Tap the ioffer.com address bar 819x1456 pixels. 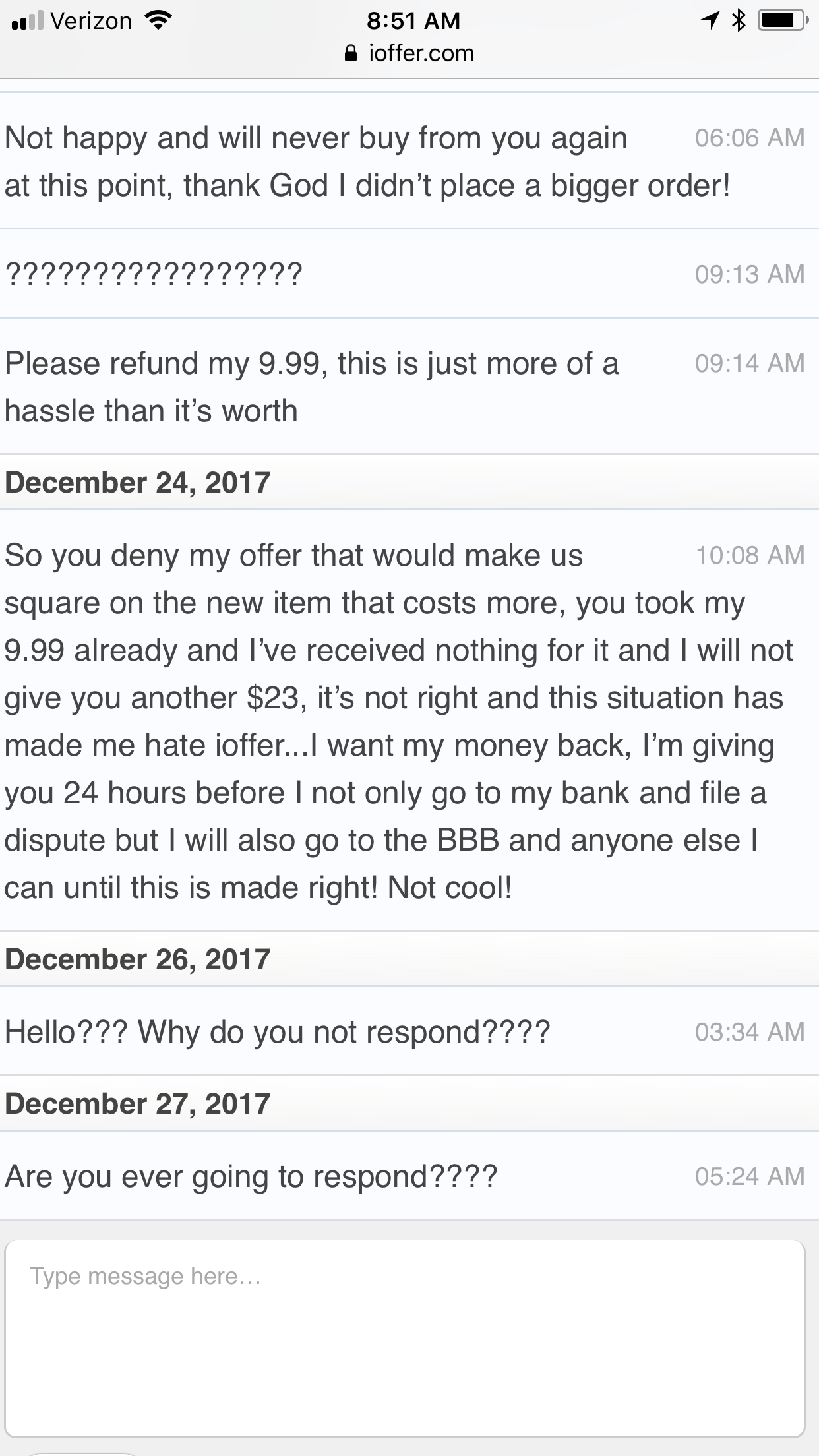409,53
